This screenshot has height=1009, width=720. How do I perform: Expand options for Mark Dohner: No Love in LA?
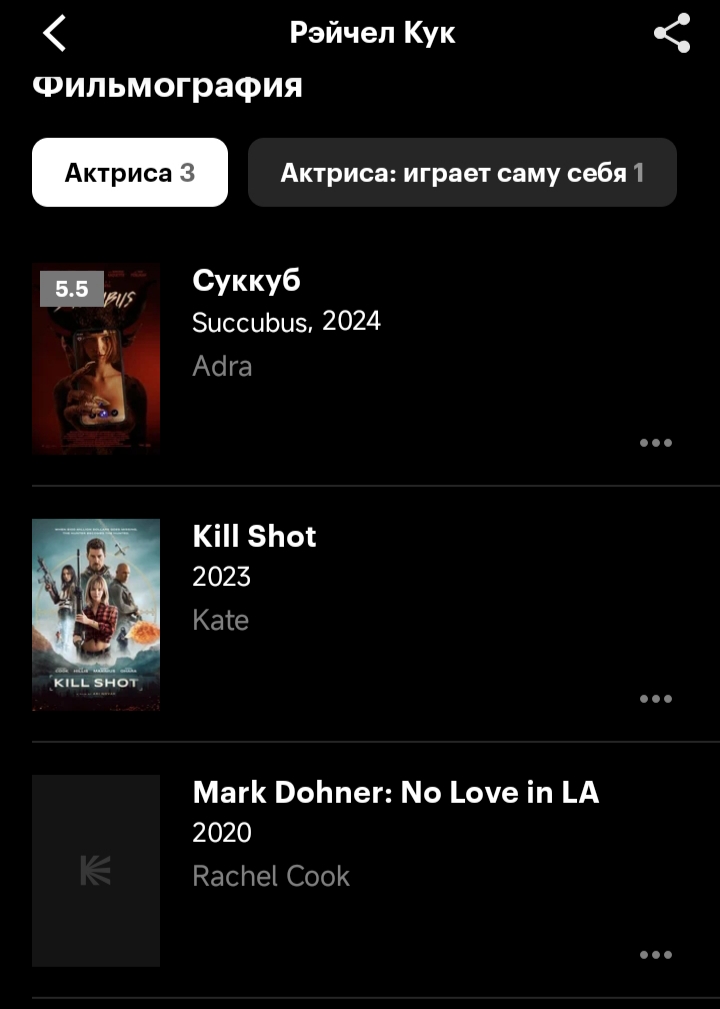click(x=655, y=955)
